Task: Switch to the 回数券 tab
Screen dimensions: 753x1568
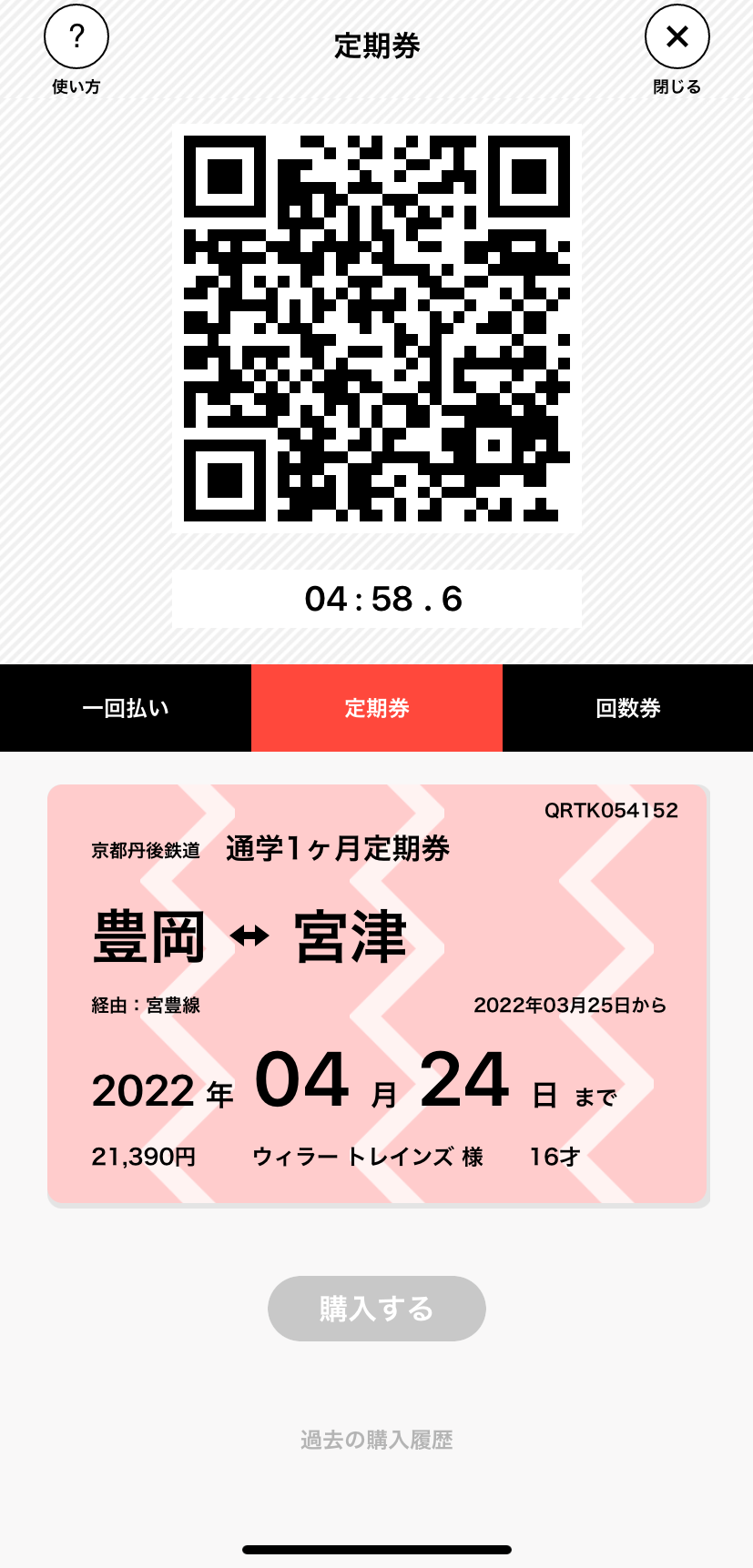Action: [627, 708]
